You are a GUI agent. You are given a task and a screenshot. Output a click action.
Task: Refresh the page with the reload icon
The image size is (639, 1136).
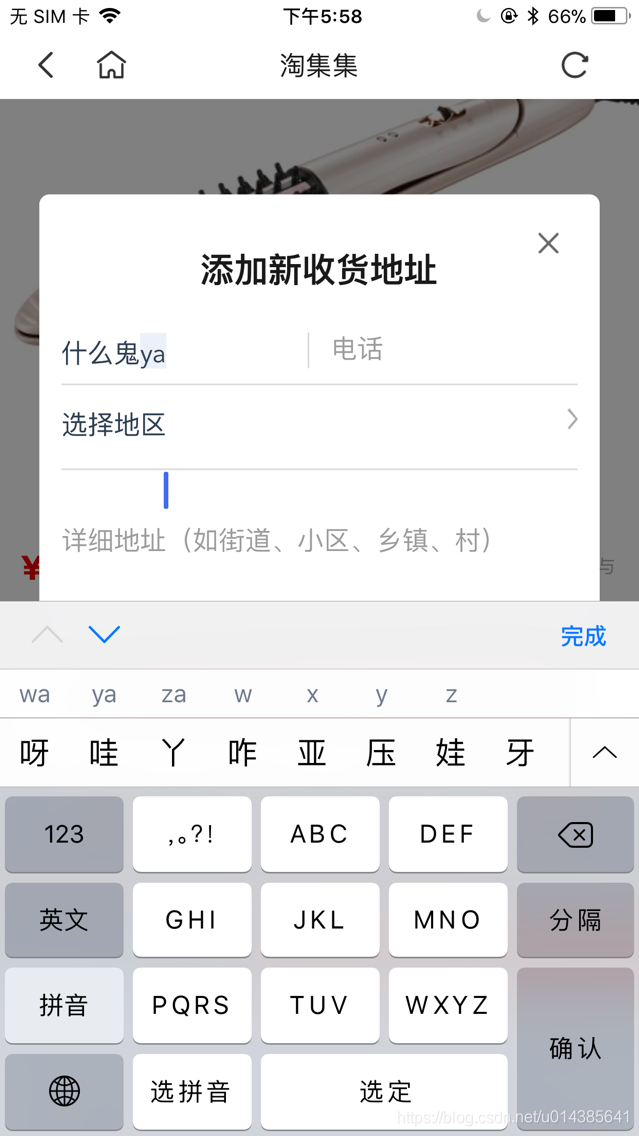click(x=575, y=65)
